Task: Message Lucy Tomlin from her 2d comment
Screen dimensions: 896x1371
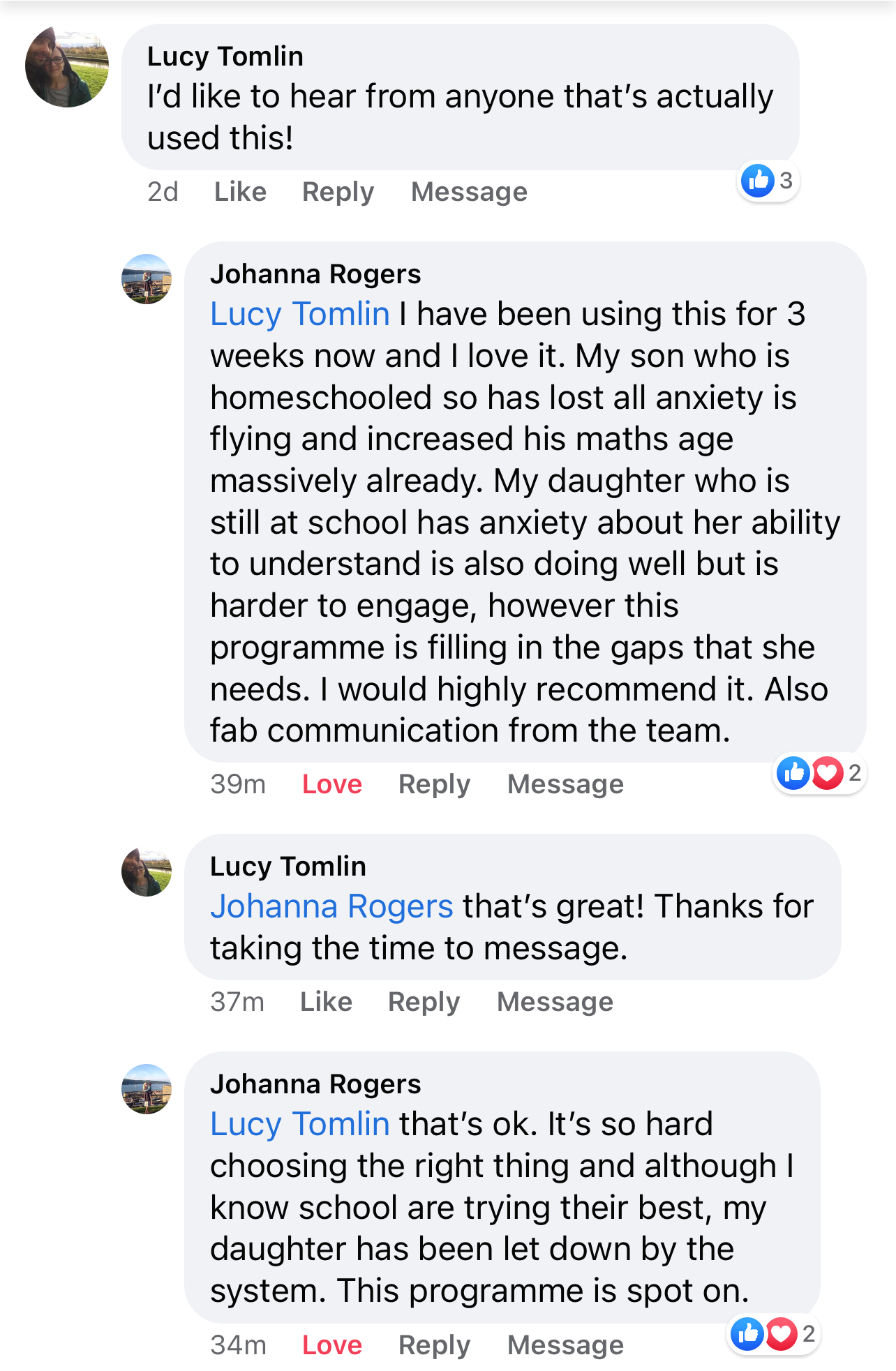Action: point(469,192)
